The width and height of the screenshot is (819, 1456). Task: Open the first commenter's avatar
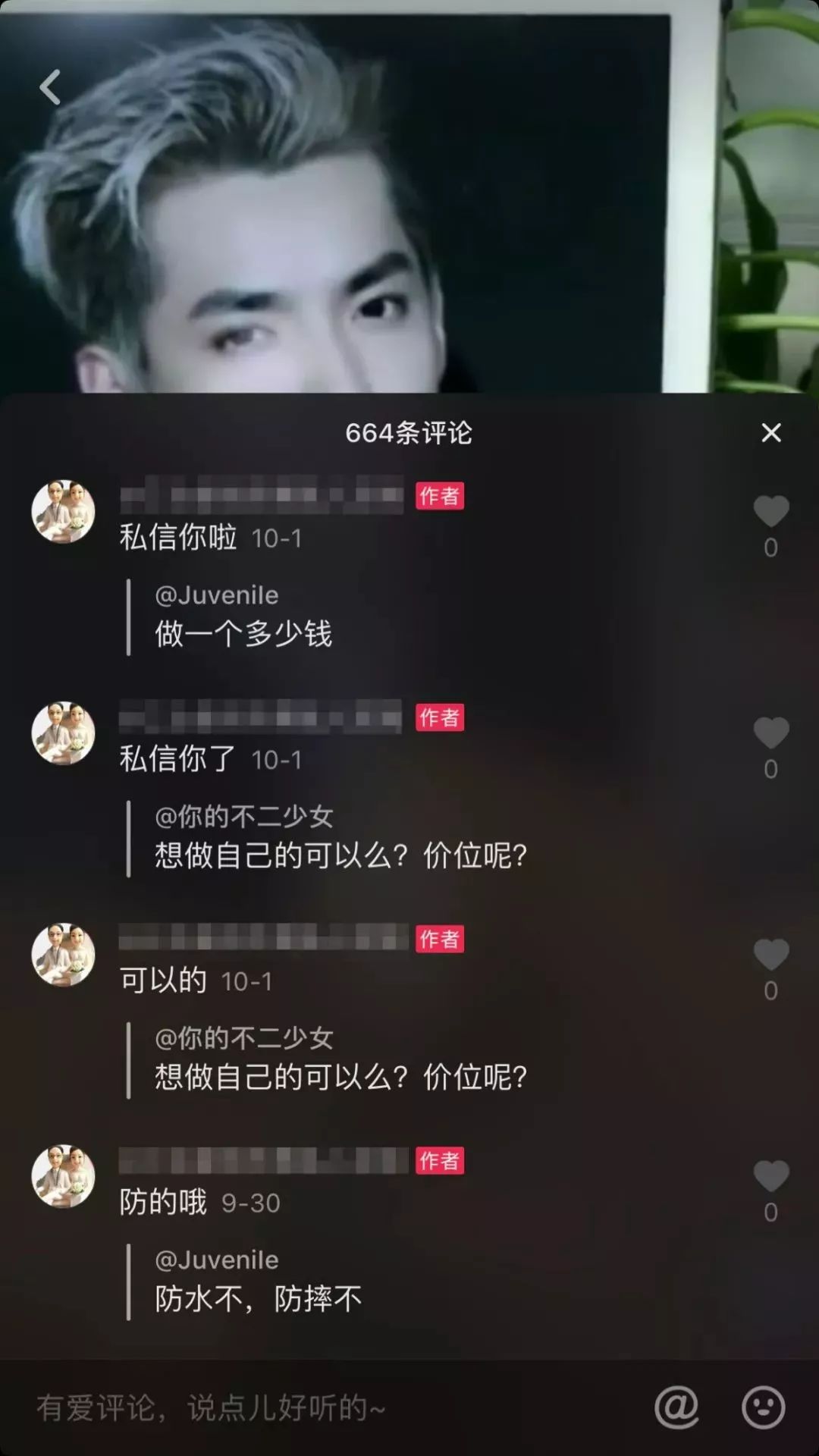coord(64,512)
